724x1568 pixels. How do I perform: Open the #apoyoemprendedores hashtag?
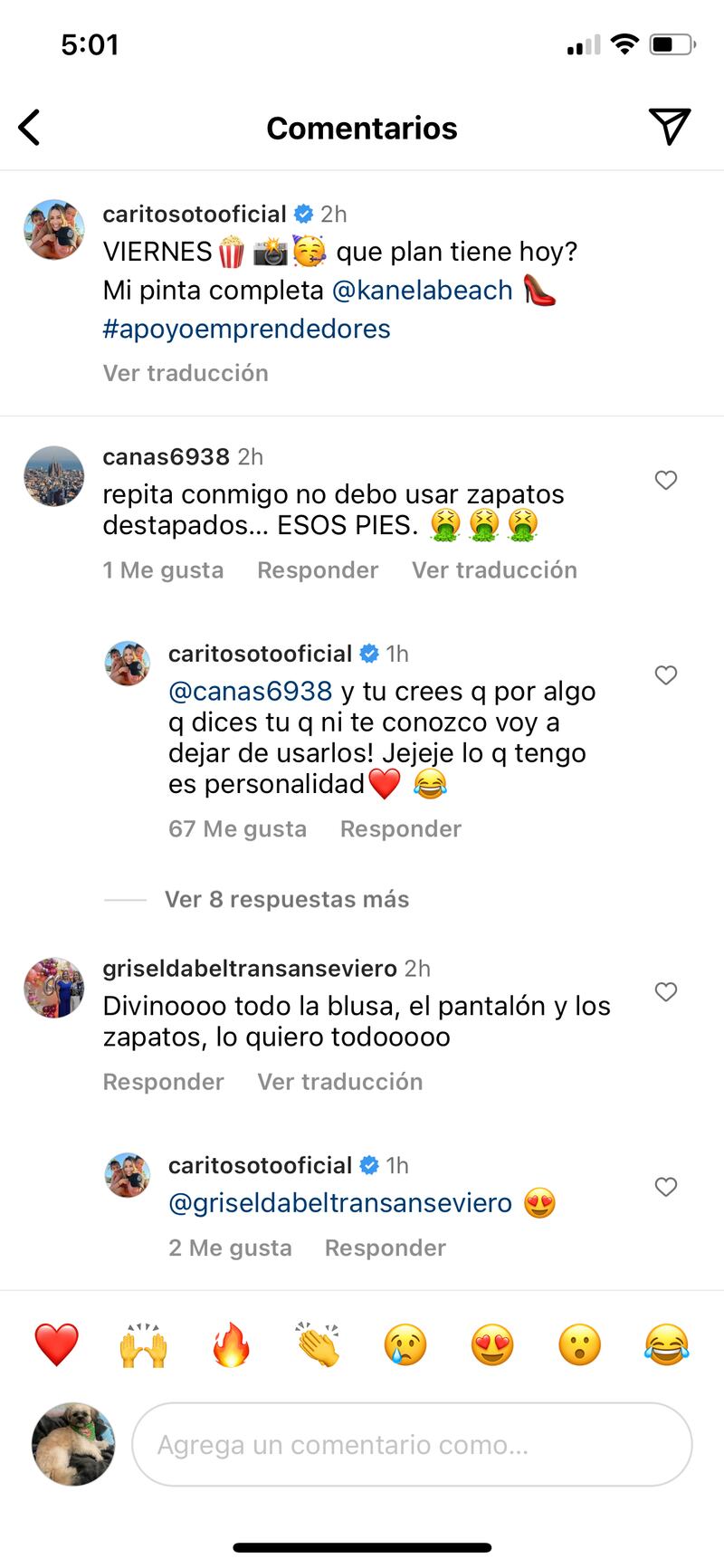(x=246, y=329)
